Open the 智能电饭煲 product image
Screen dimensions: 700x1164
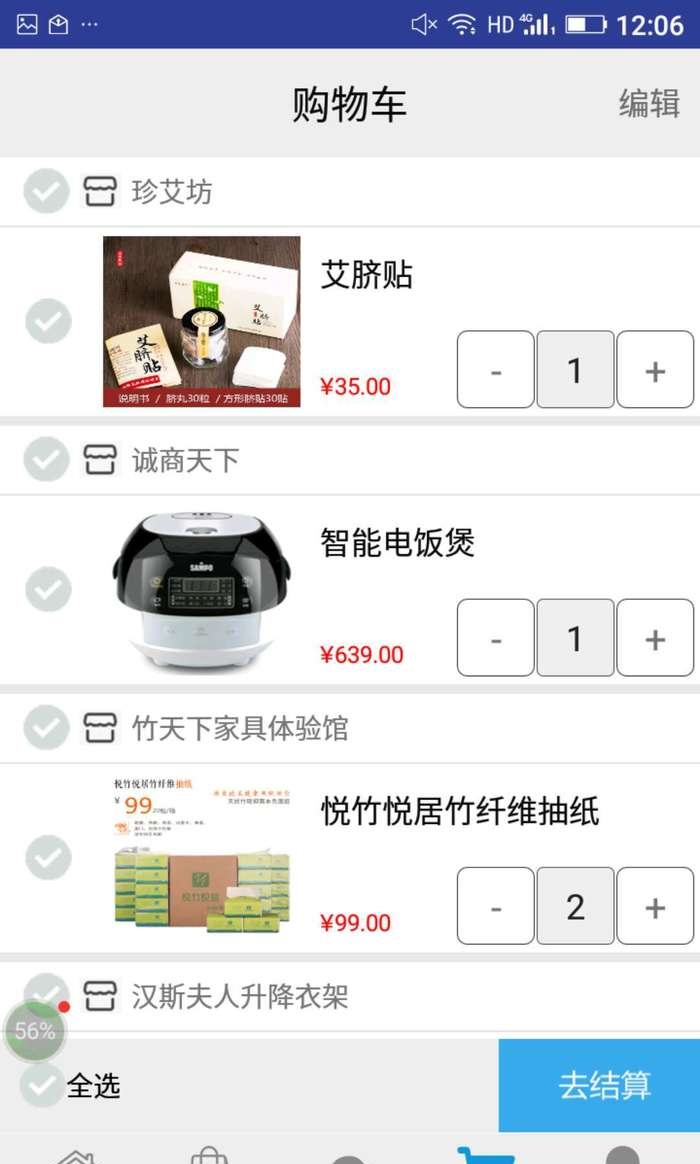click(201, 590)
